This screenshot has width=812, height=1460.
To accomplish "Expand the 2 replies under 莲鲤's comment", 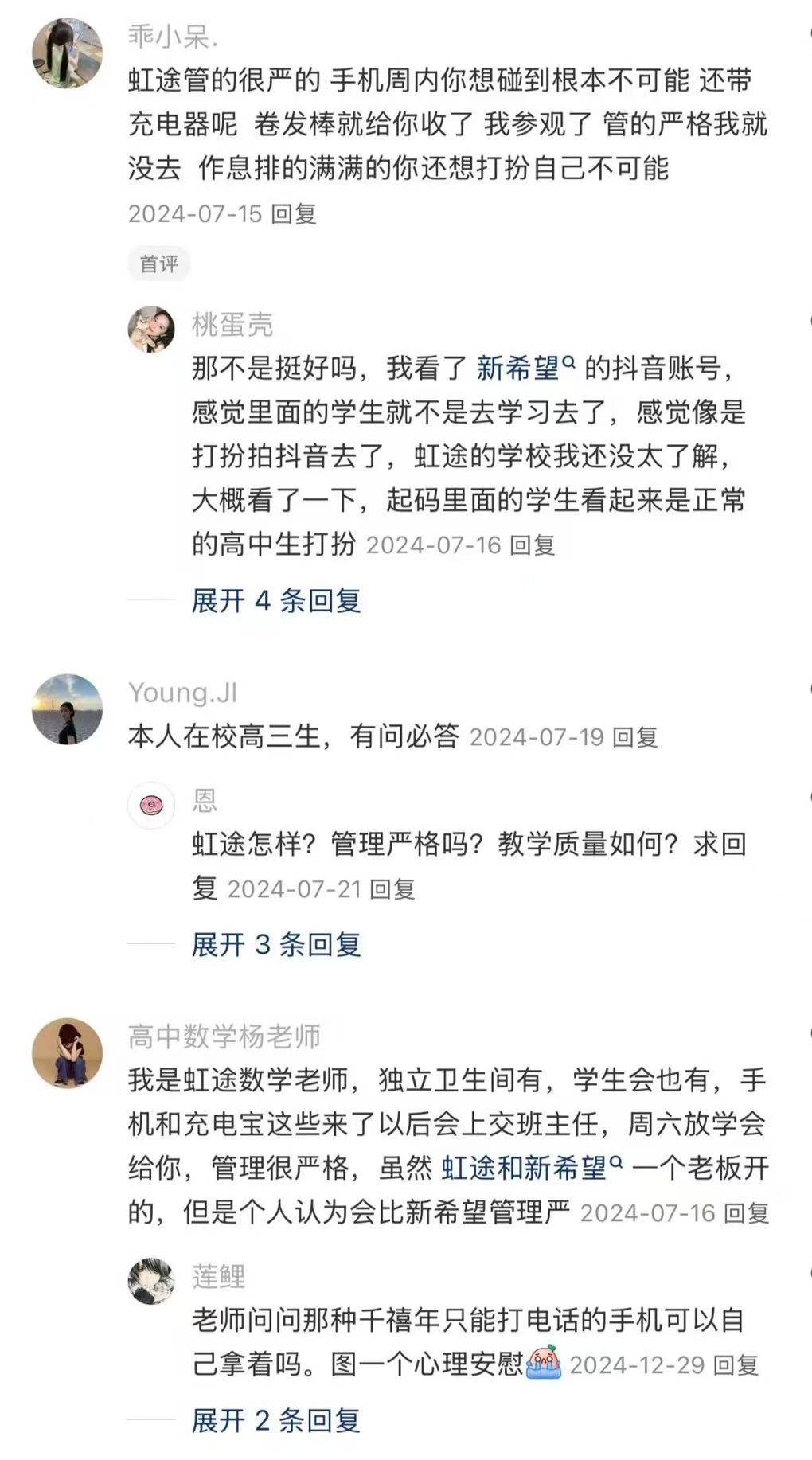I will [x=276, y=1420].
